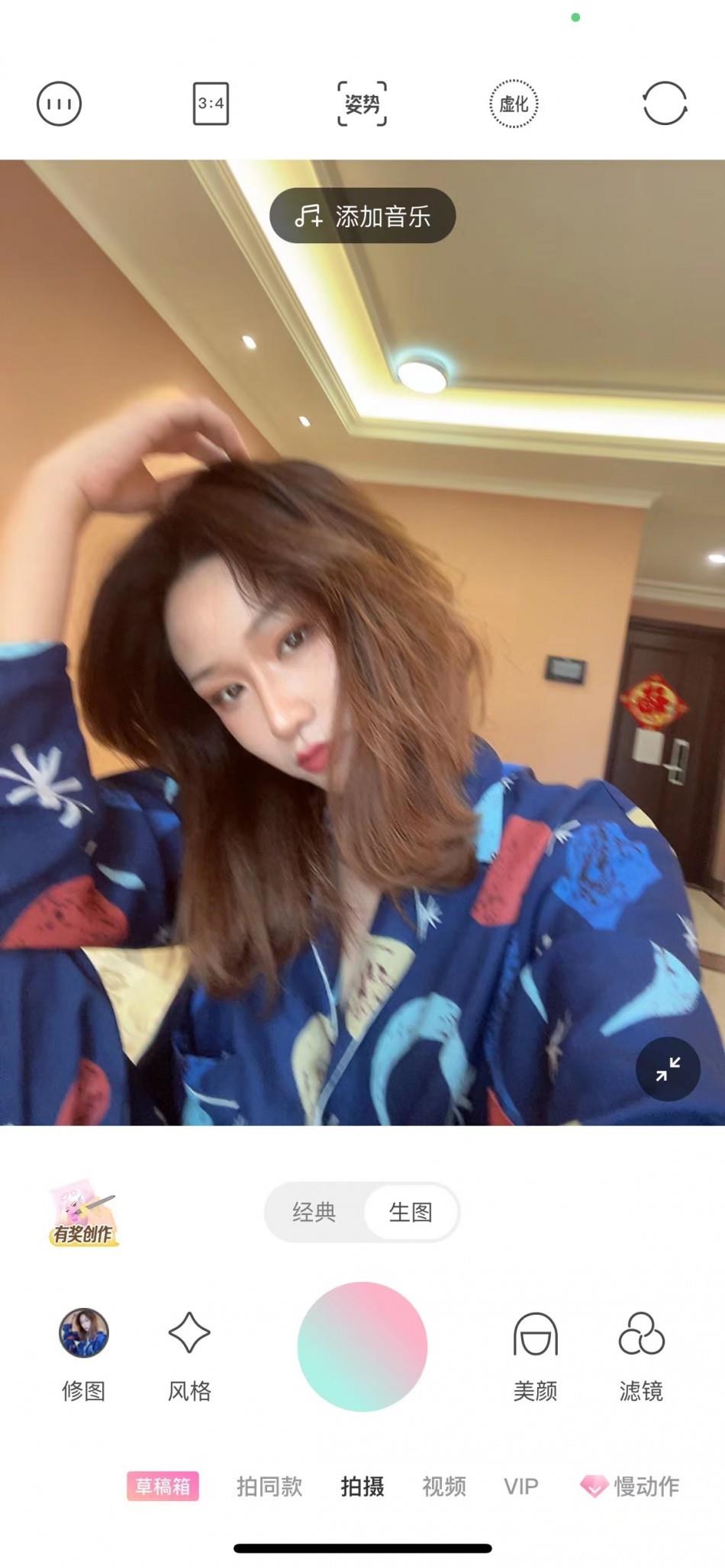
Task: Take a photo with the shutter button
Action: (x=362, y=1346)
